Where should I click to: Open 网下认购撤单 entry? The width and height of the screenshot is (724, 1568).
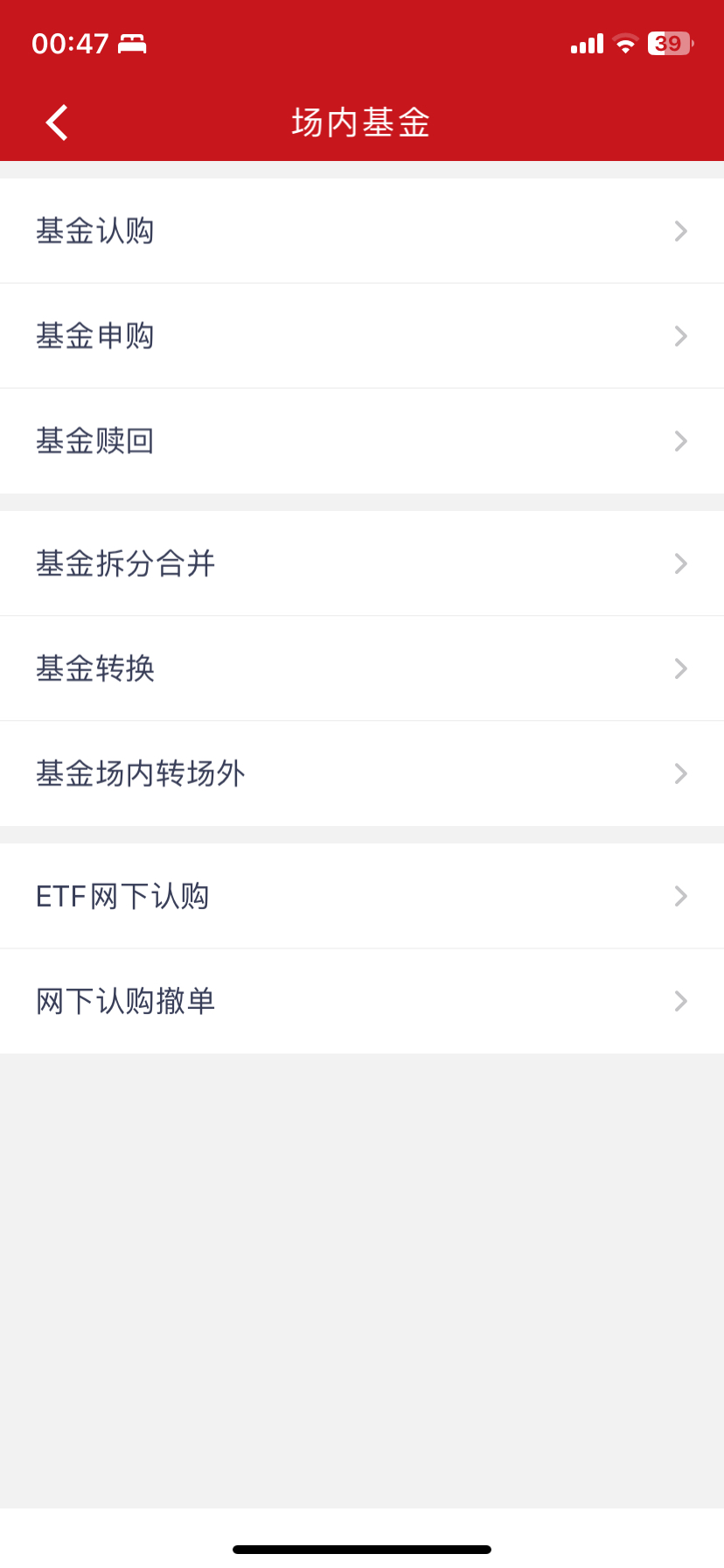(x=361, y=1001)
